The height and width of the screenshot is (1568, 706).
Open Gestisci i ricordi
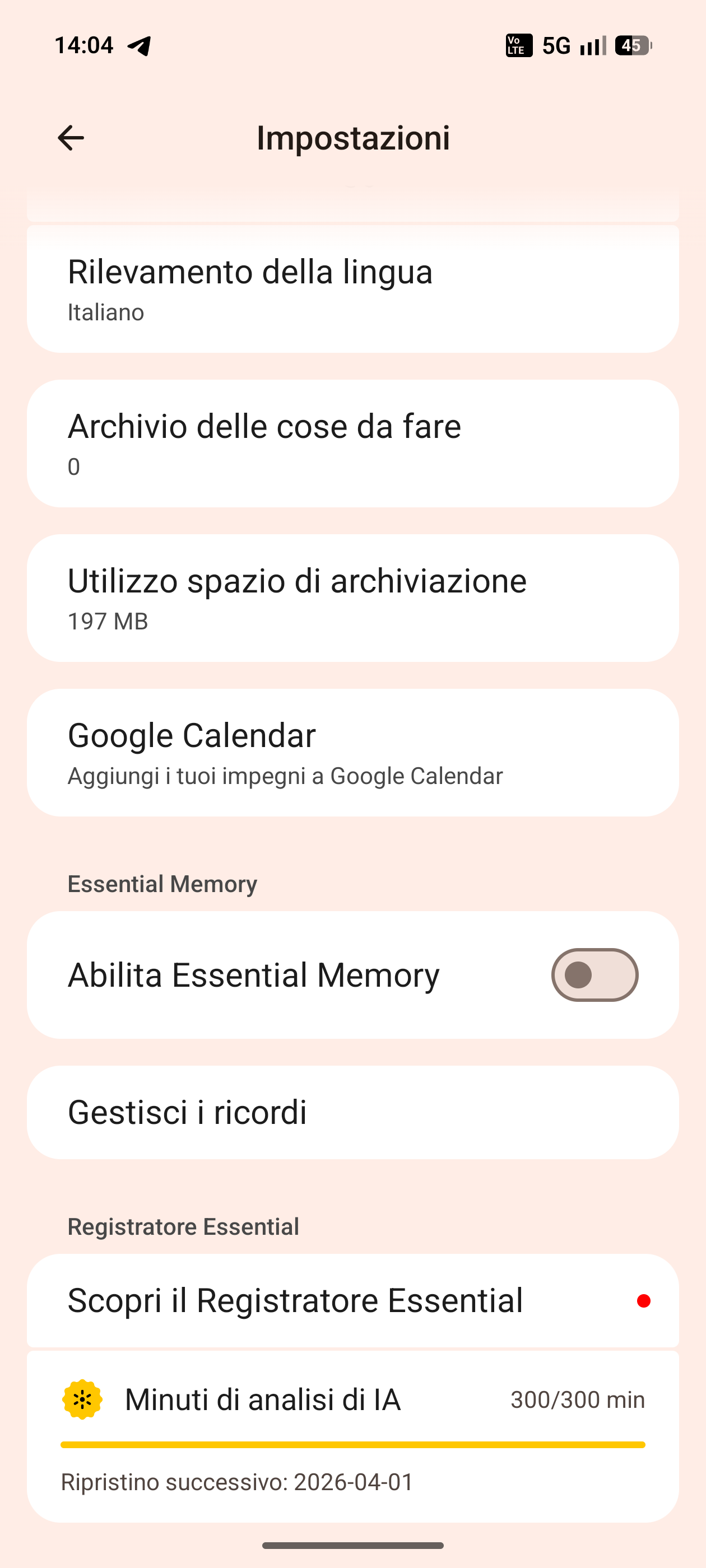click(352, 1112)
